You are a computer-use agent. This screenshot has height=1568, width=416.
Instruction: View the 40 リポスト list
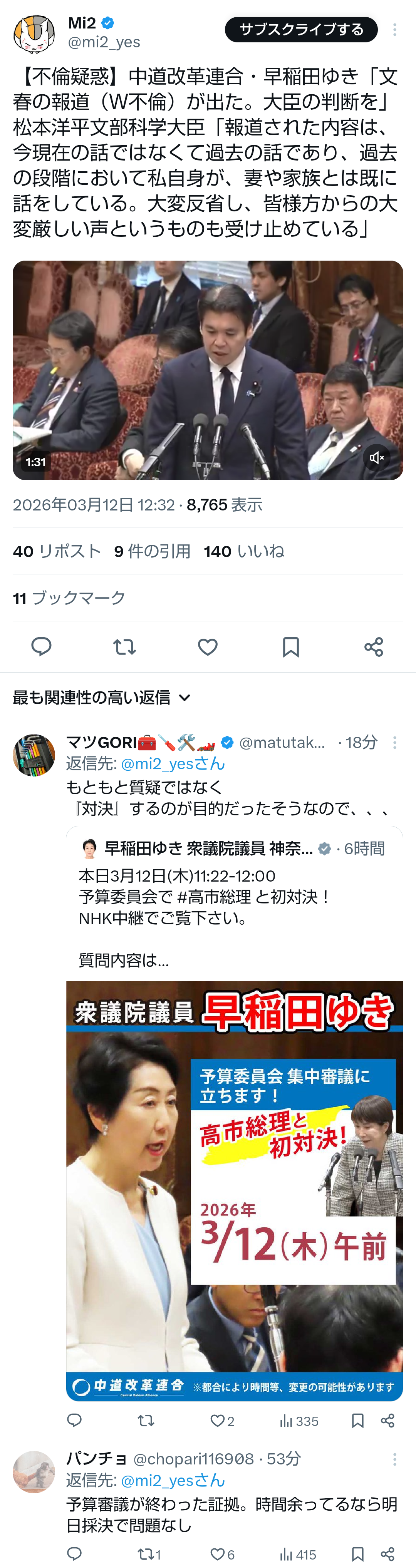pyautogui.click(x=57, y=552)
